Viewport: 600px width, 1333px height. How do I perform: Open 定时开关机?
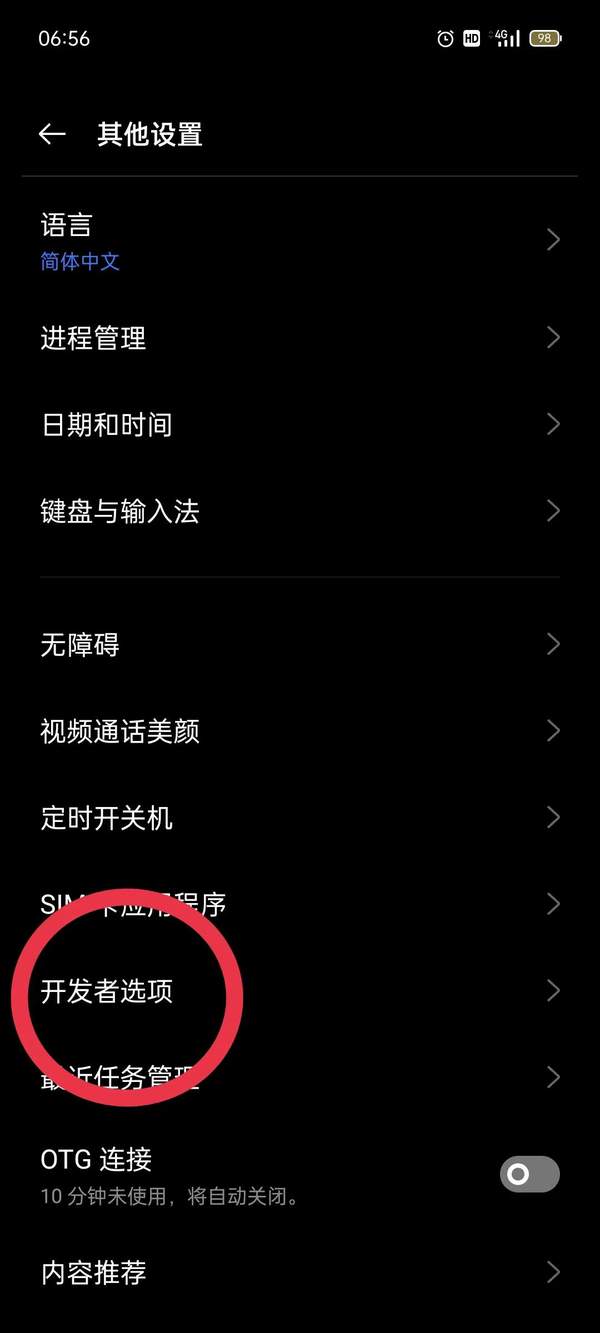300,818
